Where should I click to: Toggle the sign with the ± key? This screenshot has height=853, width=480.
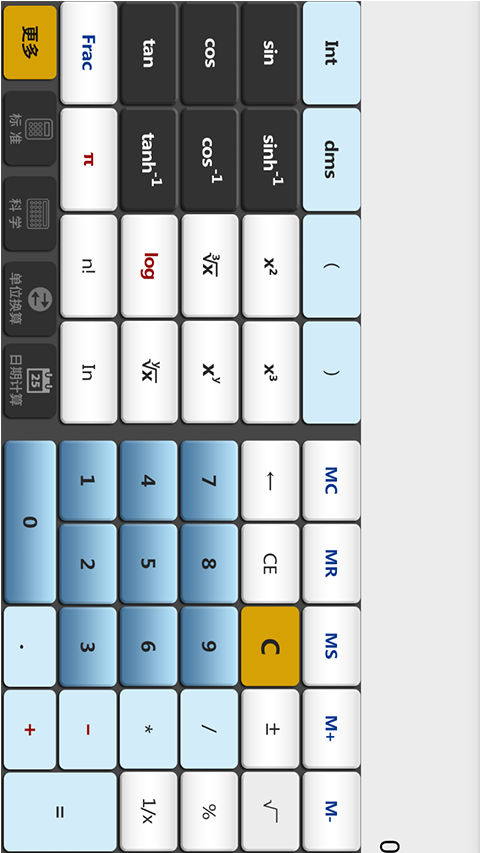click(270, 729)
